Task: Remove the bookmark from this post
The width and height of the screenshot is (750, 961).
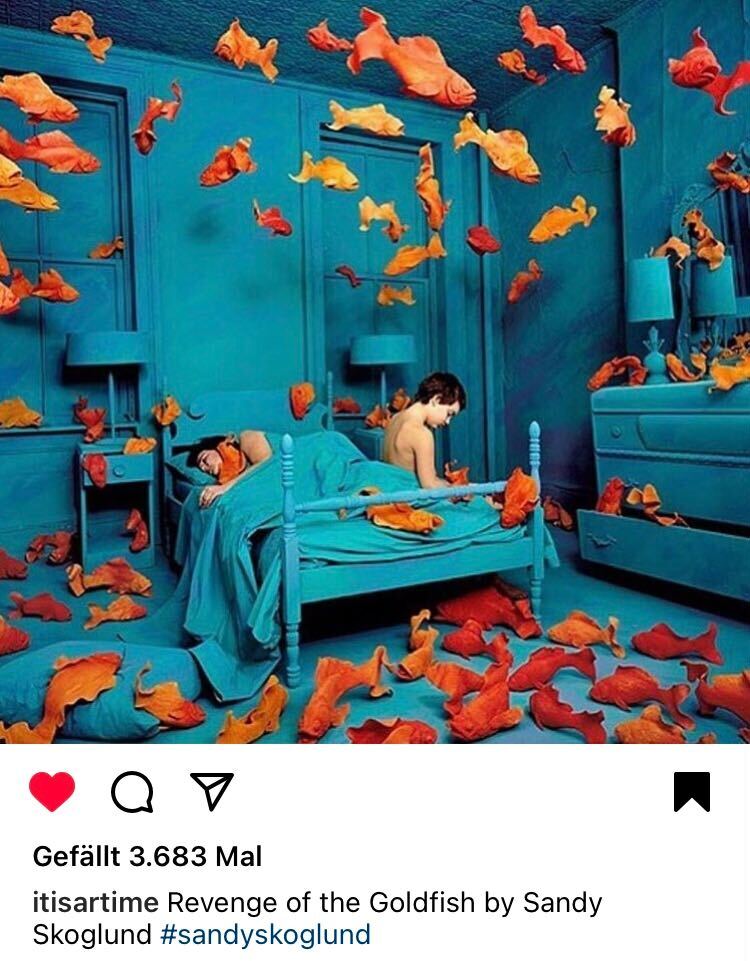Action: click(x=691, y=792)
